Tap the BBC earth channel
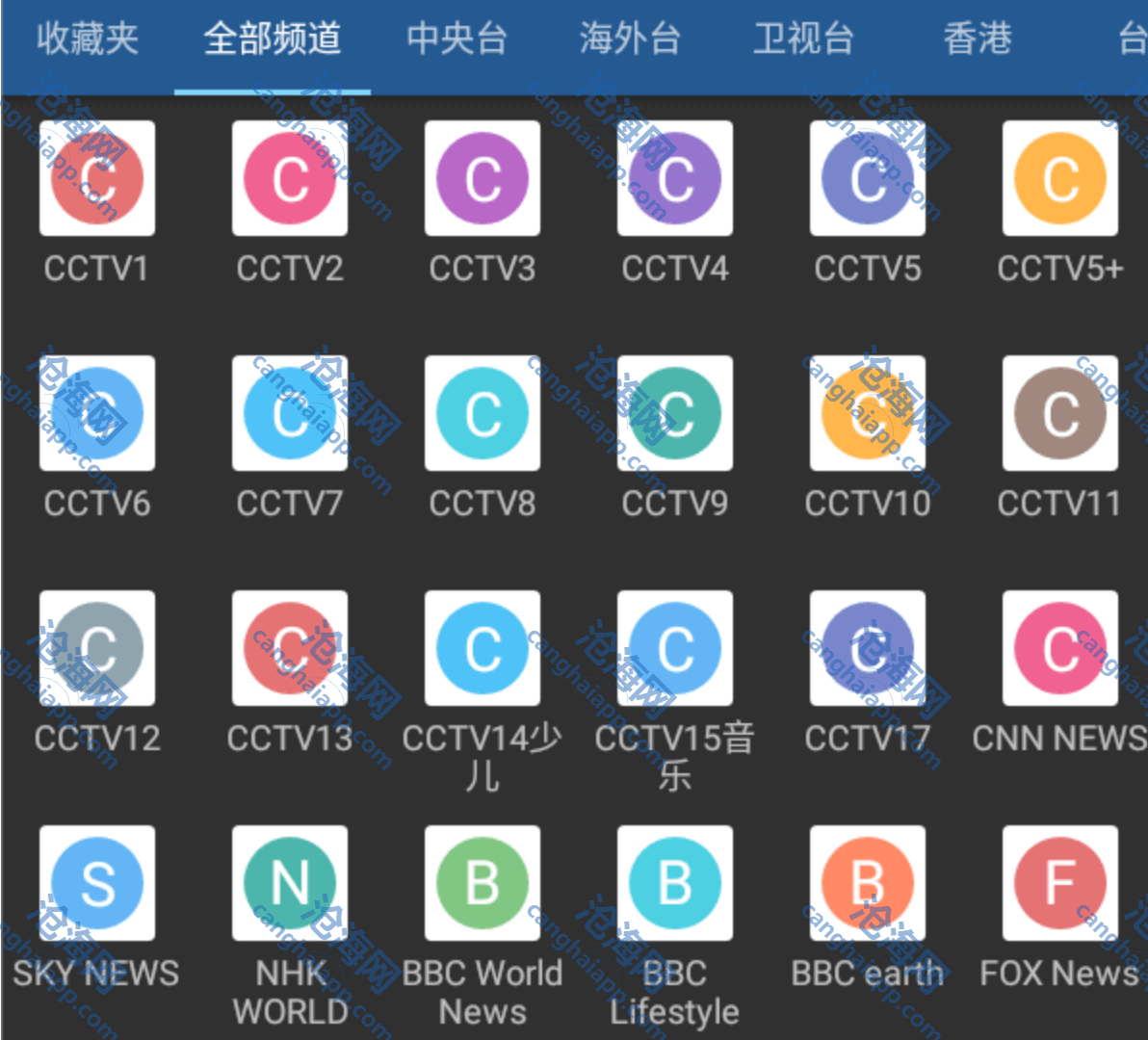The height and width of the screenshot is (1040, 1148). coord(868,884)
